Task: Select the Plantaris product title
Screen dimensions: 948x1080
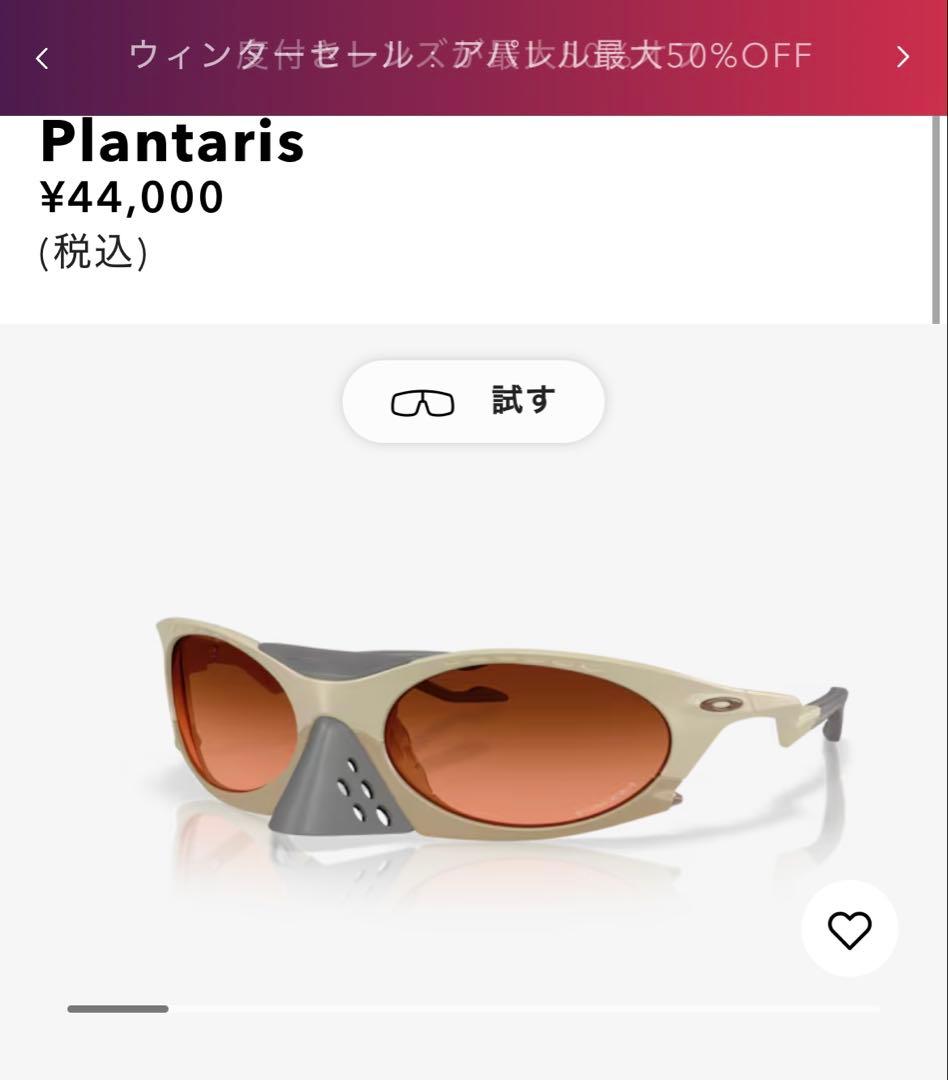Action: [170, 141]
